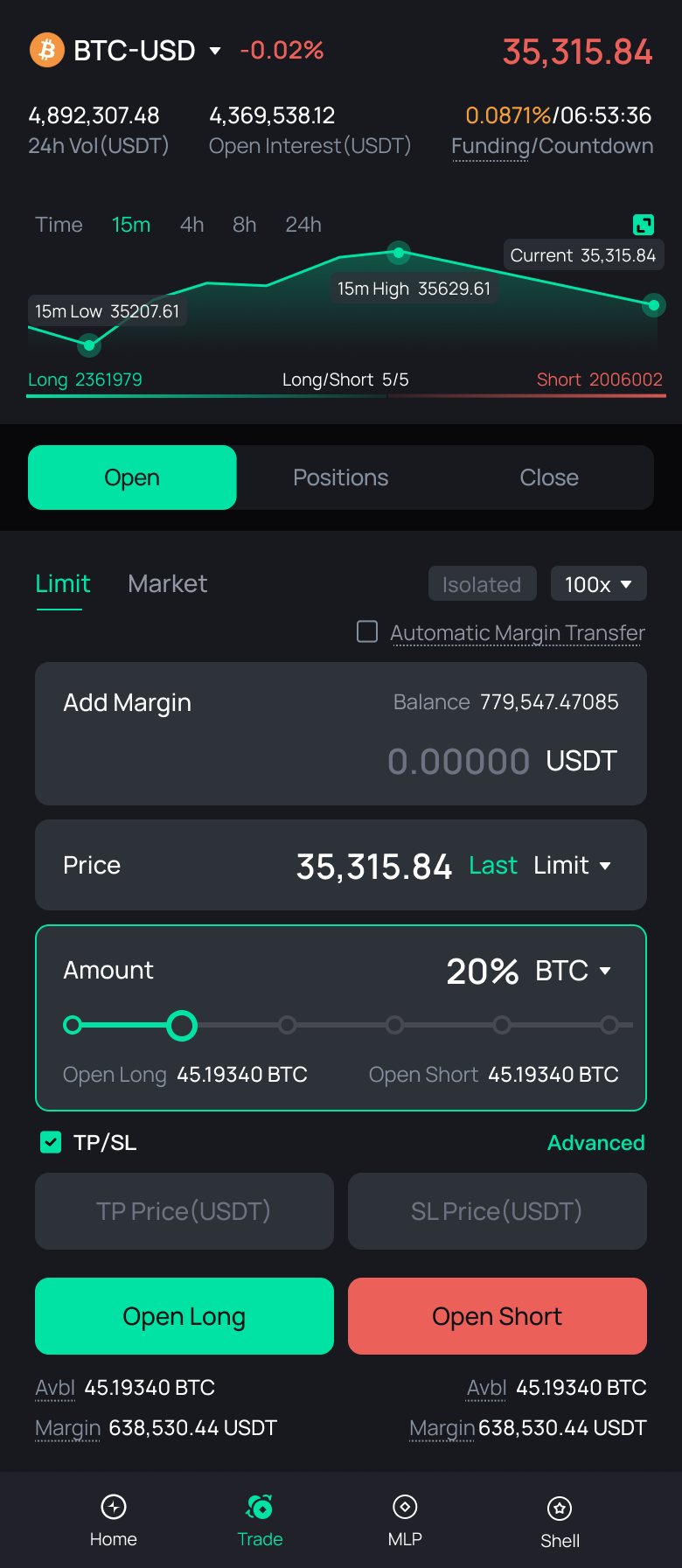Switch to the Close tab

(x=549, y=477)
